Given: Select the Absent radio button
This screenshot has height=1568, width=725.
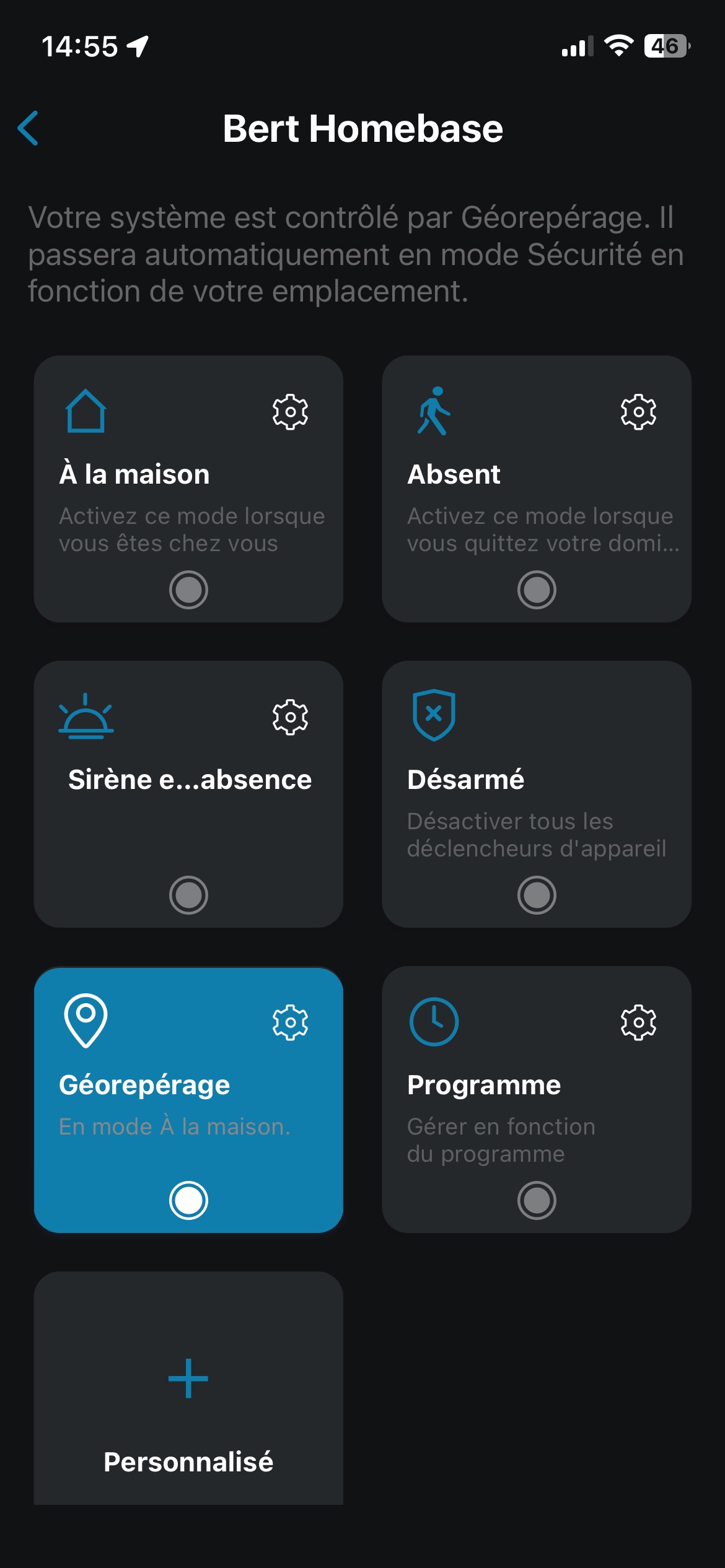Looking at the screenshot, I should [537, 590].
